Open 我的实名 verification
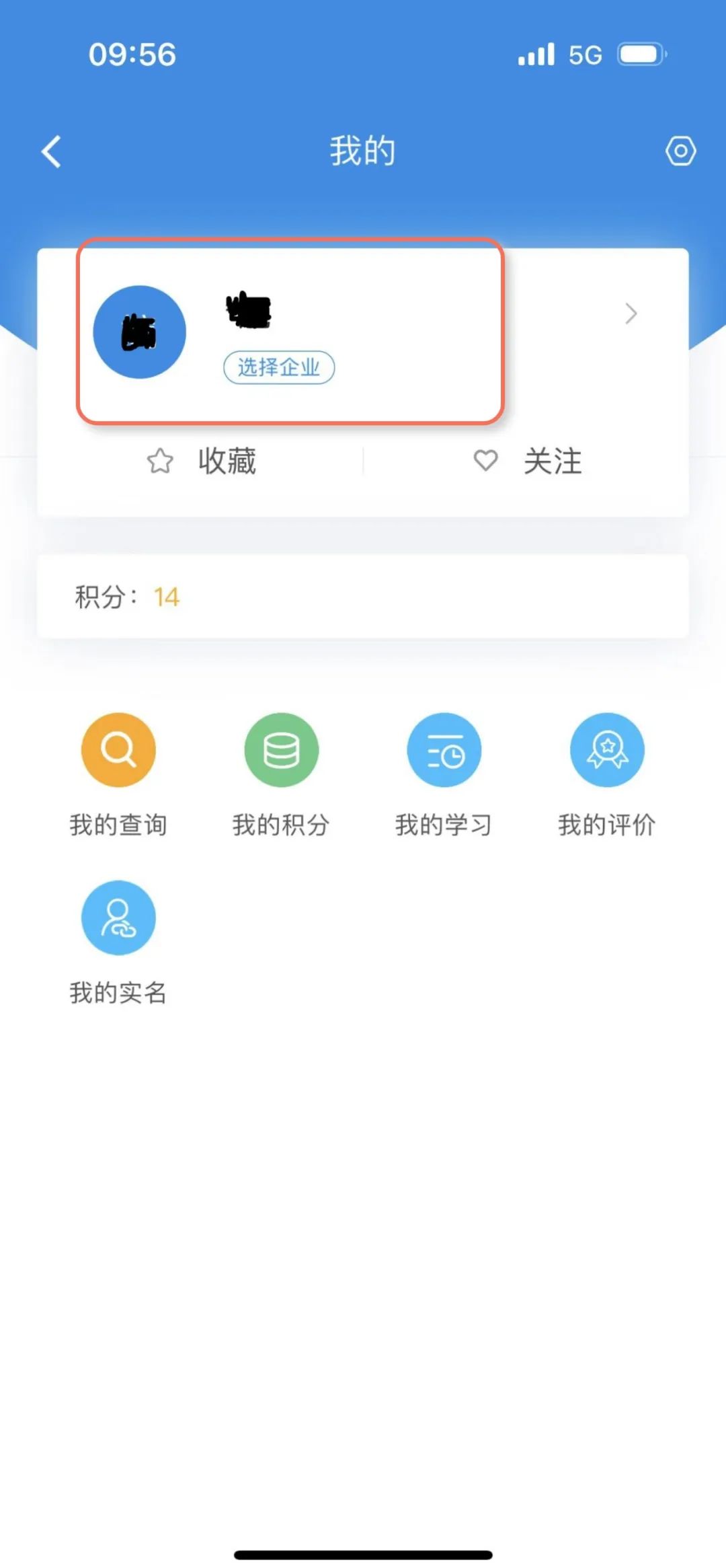 pos(118,942)
